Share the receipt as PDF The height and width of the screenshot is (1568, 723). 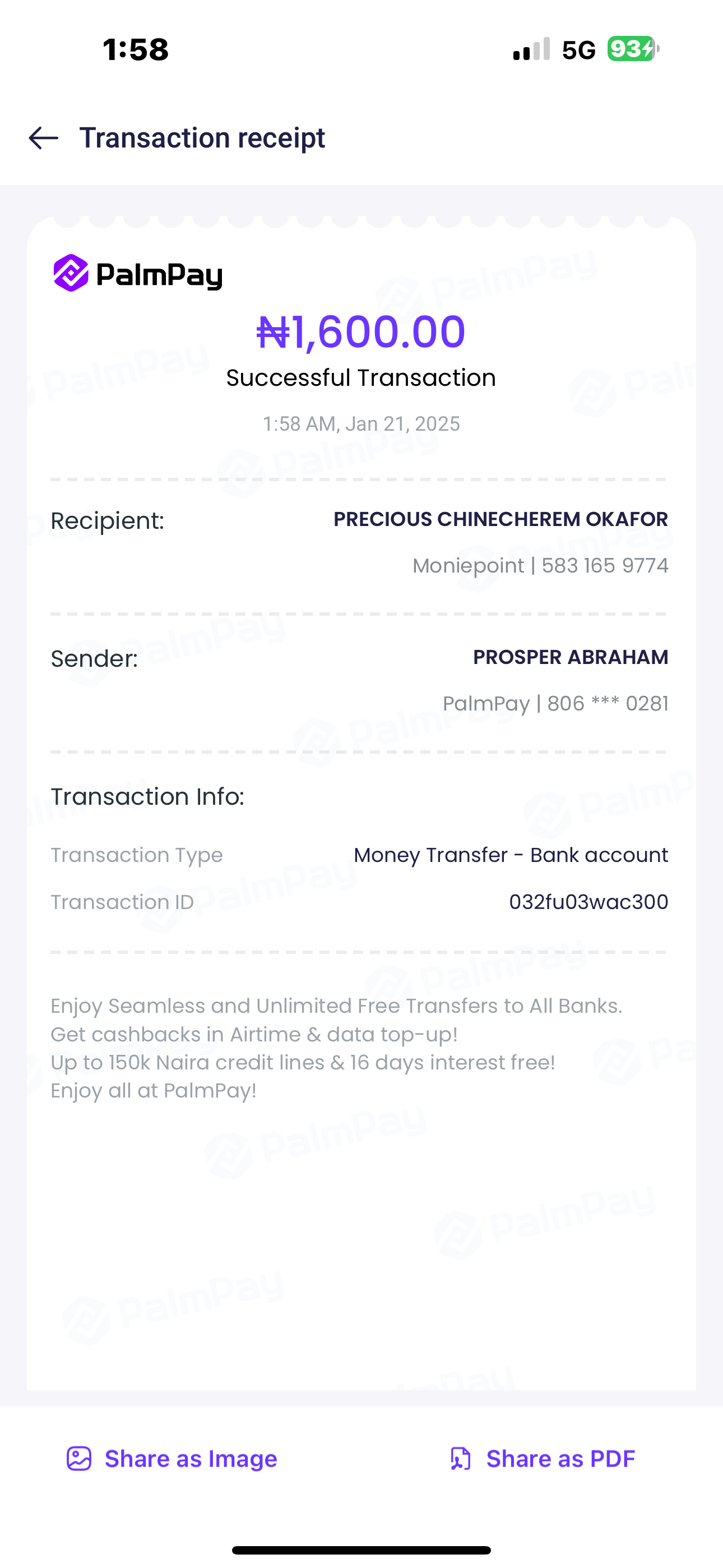pos(543,1459)
